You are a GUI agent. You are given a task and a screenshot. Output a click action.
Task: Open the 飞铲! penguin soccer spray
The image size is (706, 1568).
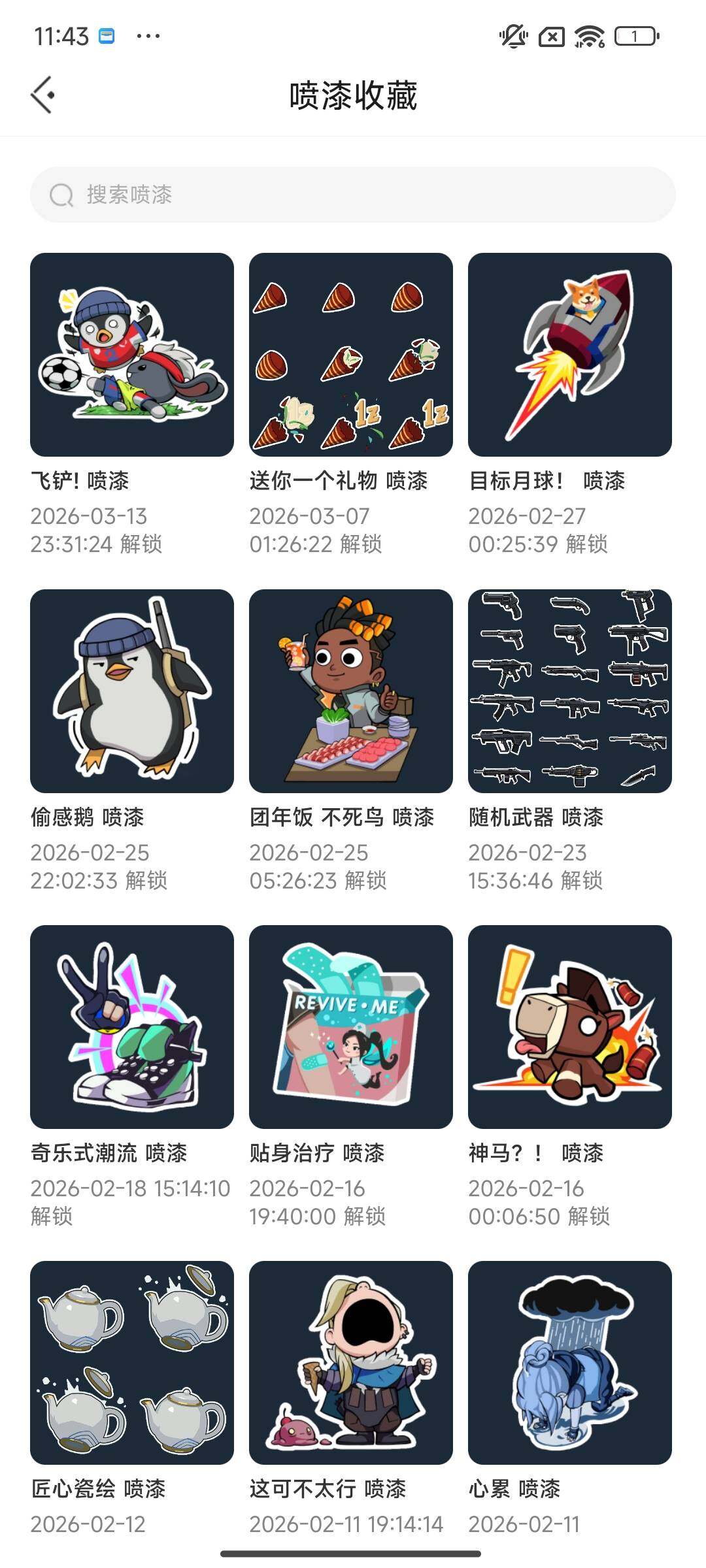131,353
